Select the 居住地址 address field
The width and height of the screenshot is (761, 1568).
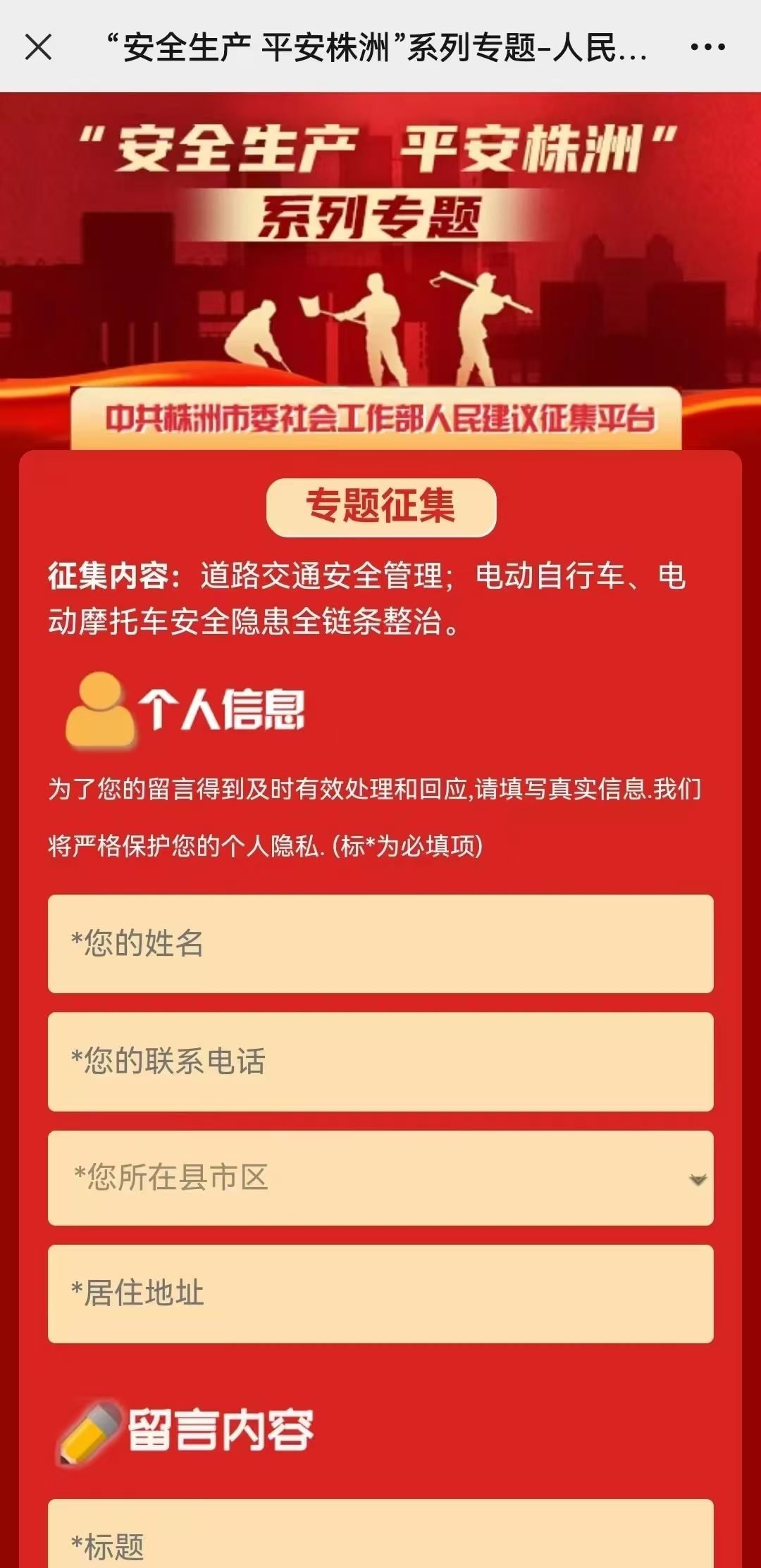point(380,1293)
